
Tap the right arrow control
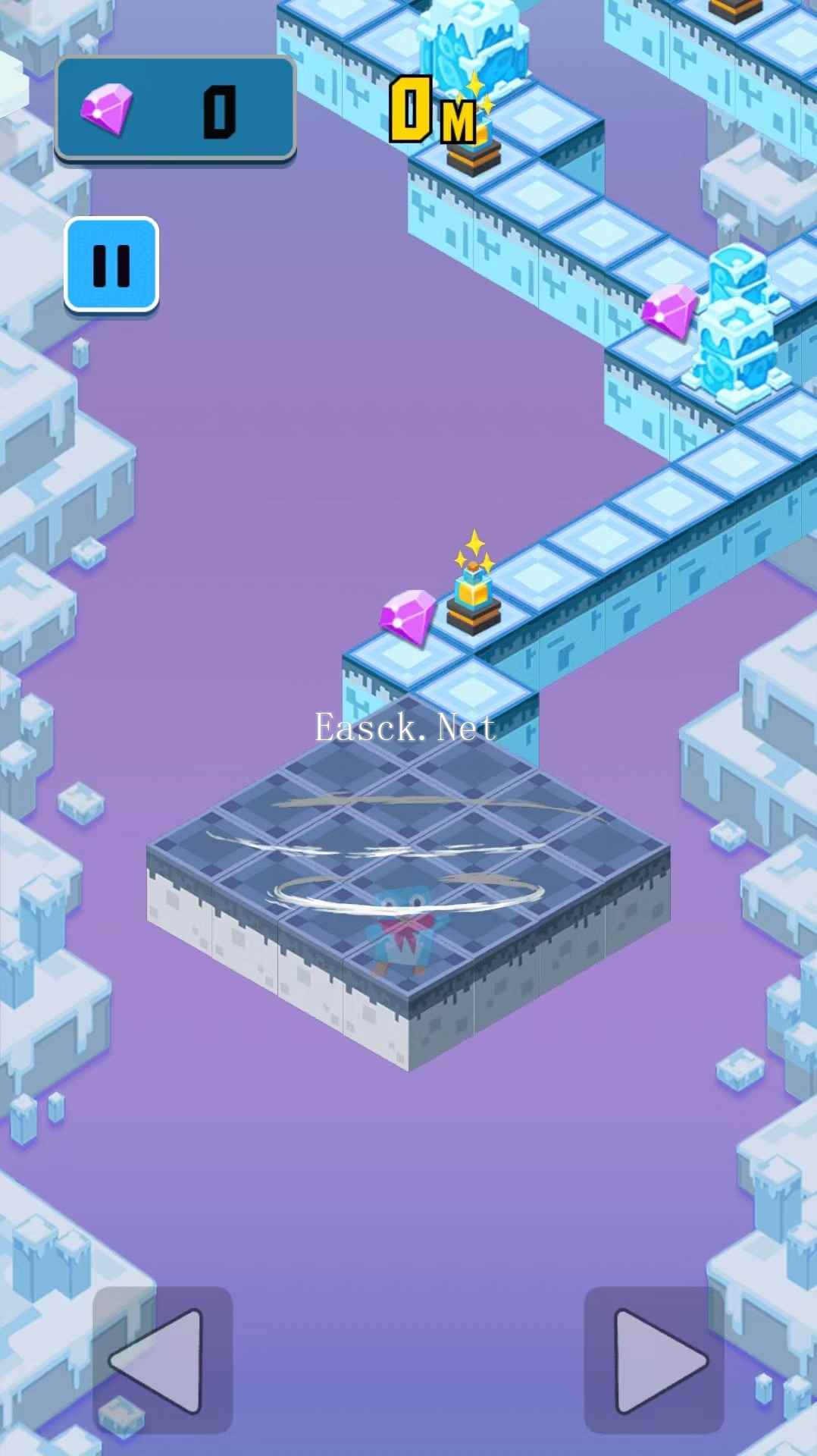tap(654, 1360)
